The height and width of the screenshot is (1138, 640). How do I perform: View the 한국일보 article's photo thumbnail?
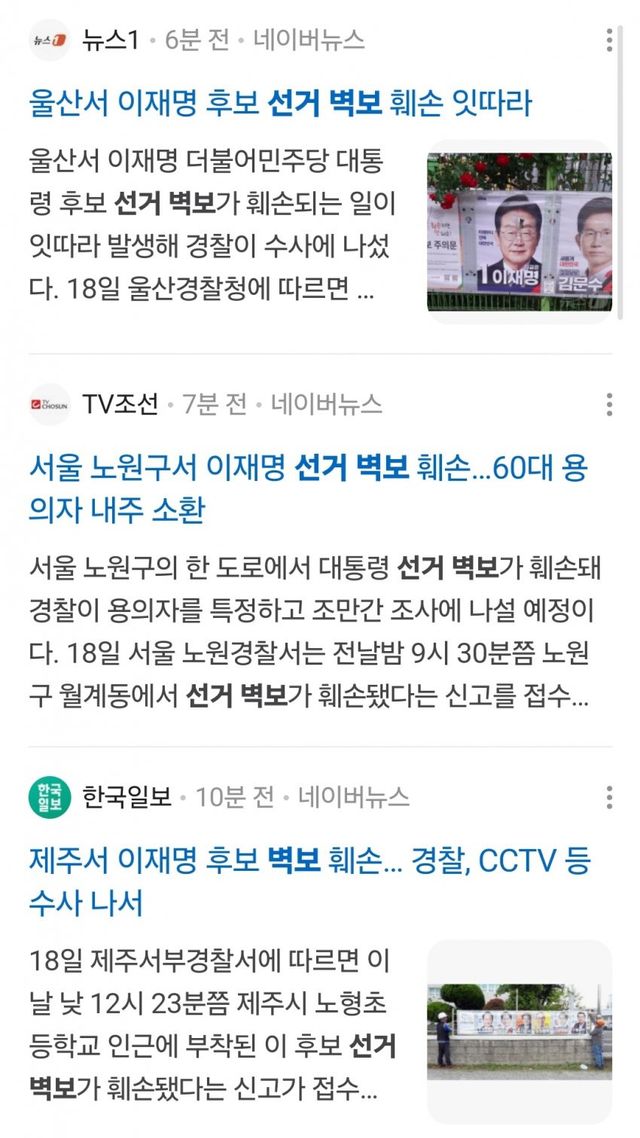pyautogui.click(x=519, y=1030)
